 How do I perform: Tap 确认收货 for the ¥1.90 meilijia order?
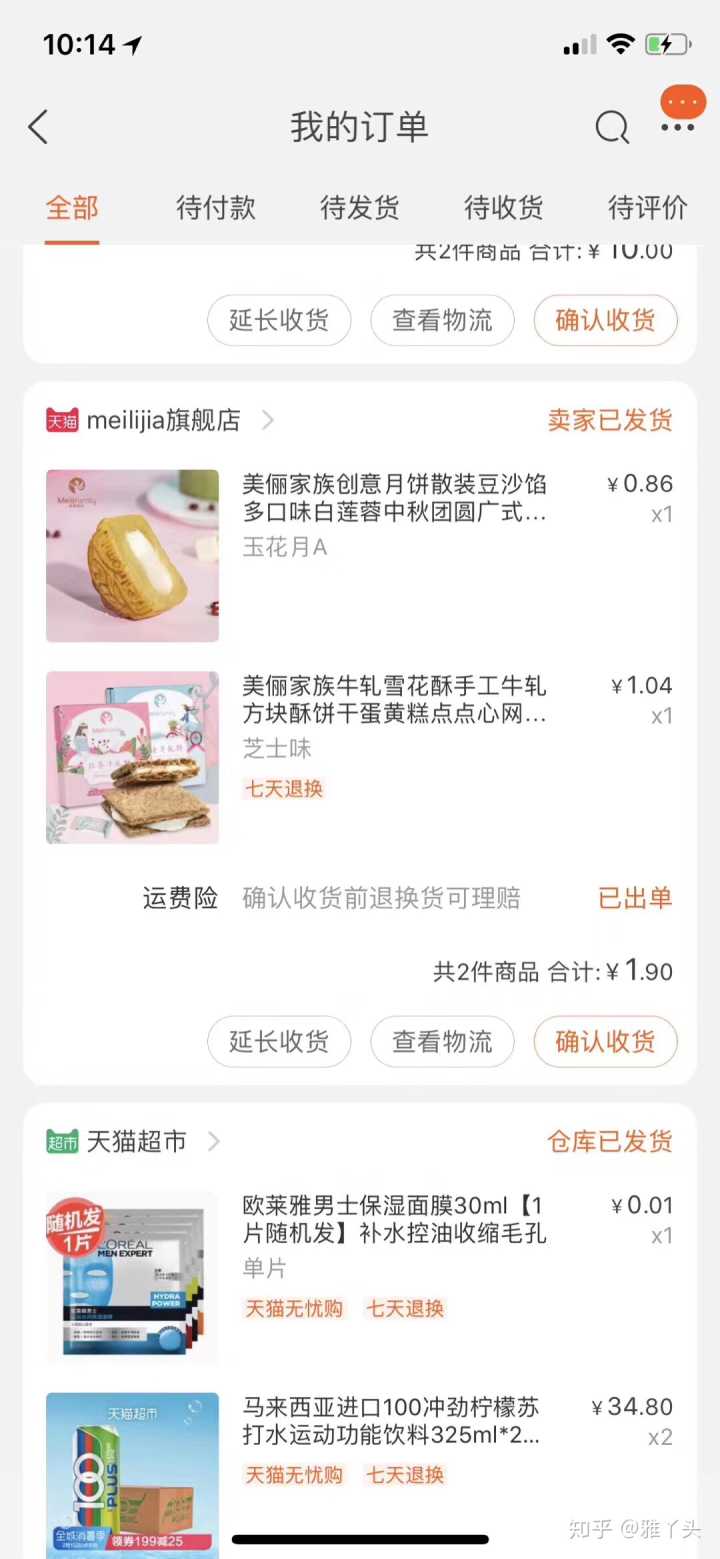pos(605,1042)
